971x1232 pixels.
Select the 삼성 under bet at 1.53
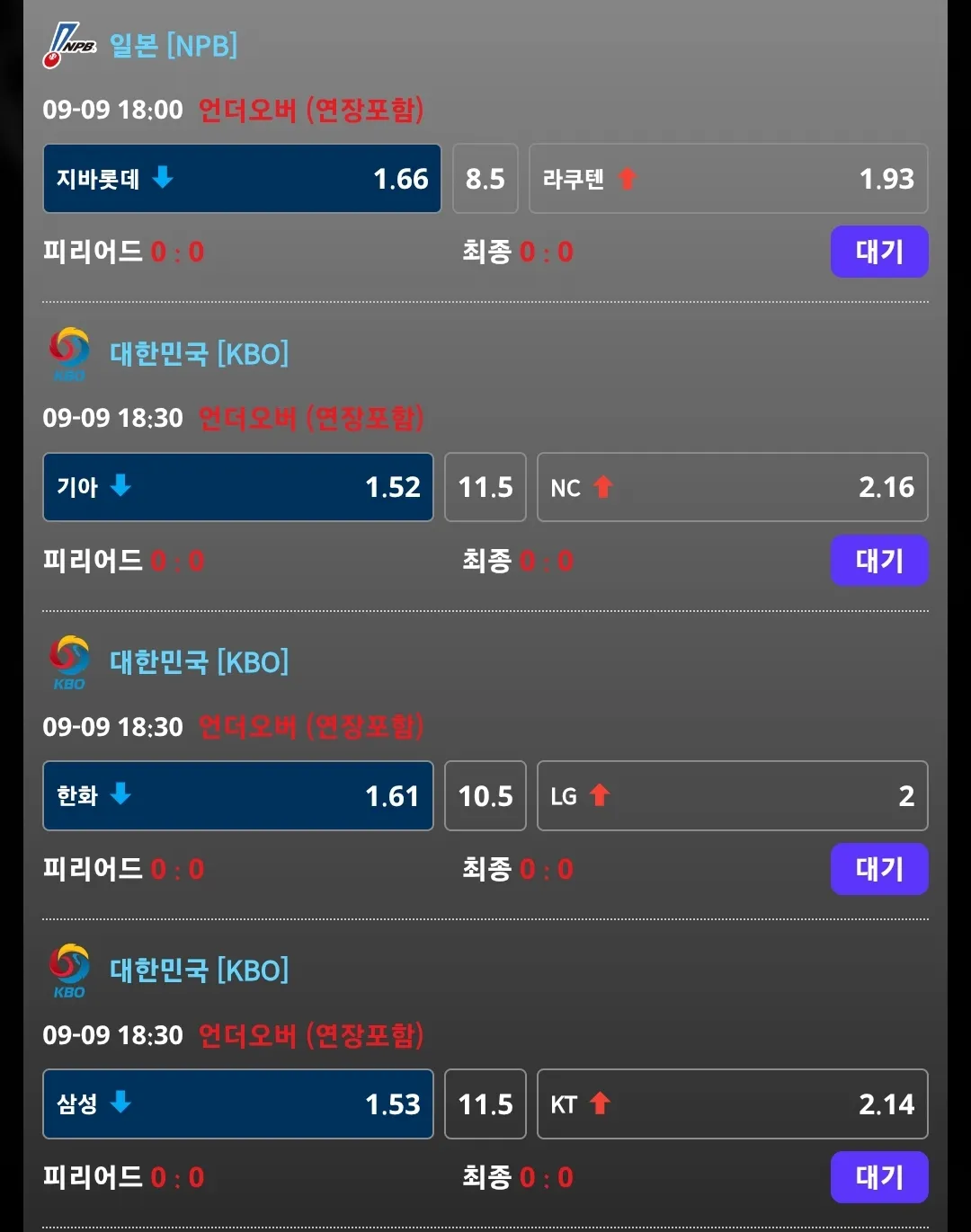click(238, 1104)
